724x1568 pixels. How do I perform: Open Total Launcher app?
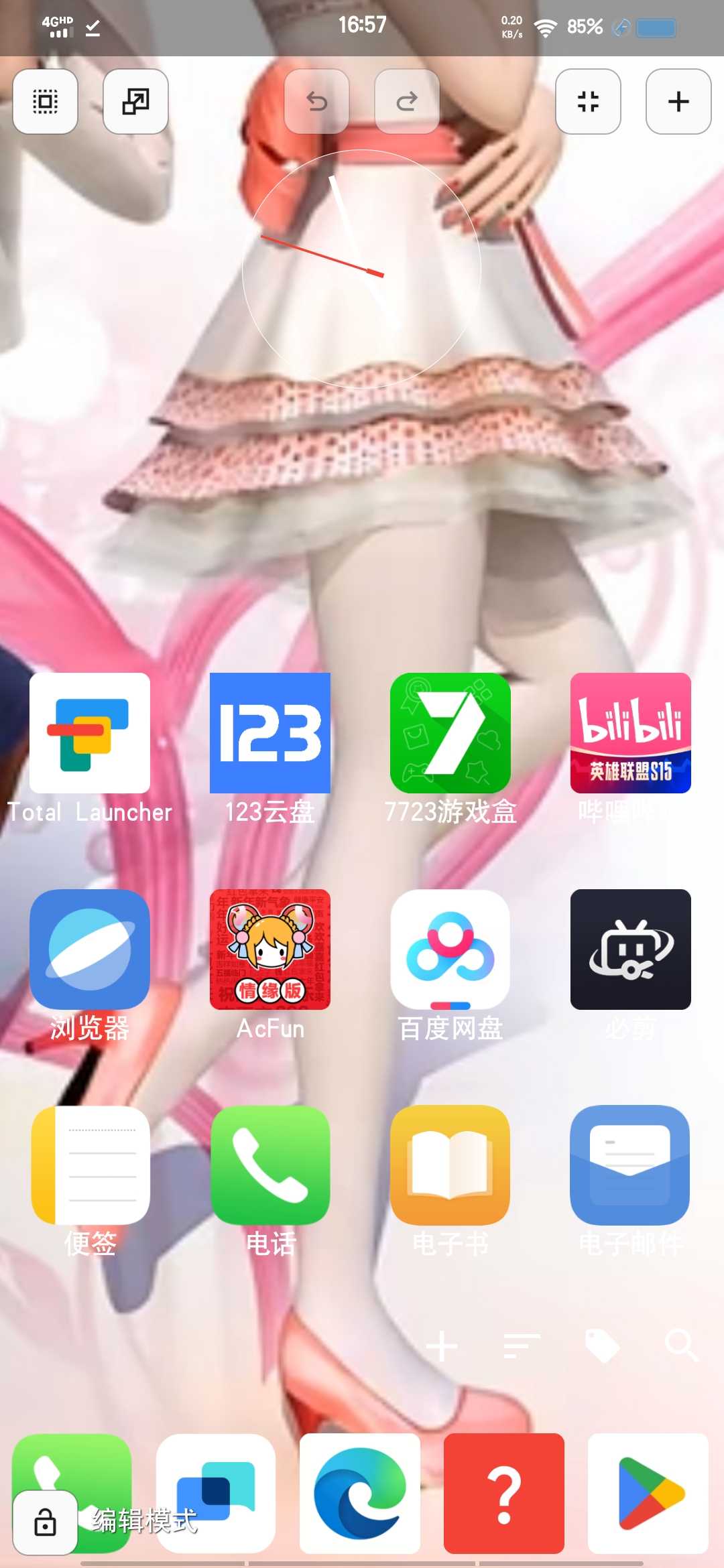tap(90, 733)
